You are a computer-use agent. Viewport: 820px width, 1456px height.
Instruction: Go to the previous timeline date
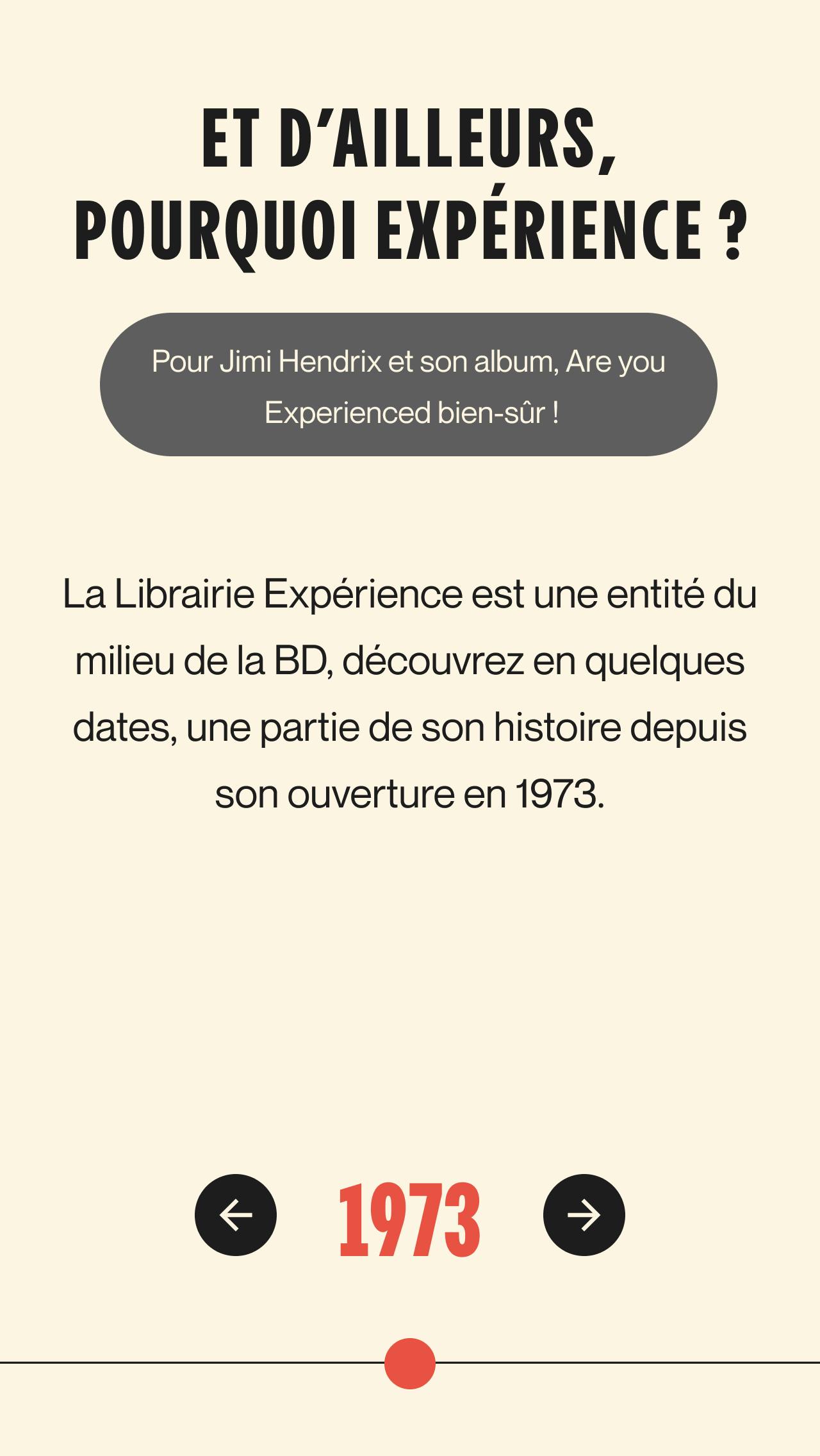(x=236, y=1215)
